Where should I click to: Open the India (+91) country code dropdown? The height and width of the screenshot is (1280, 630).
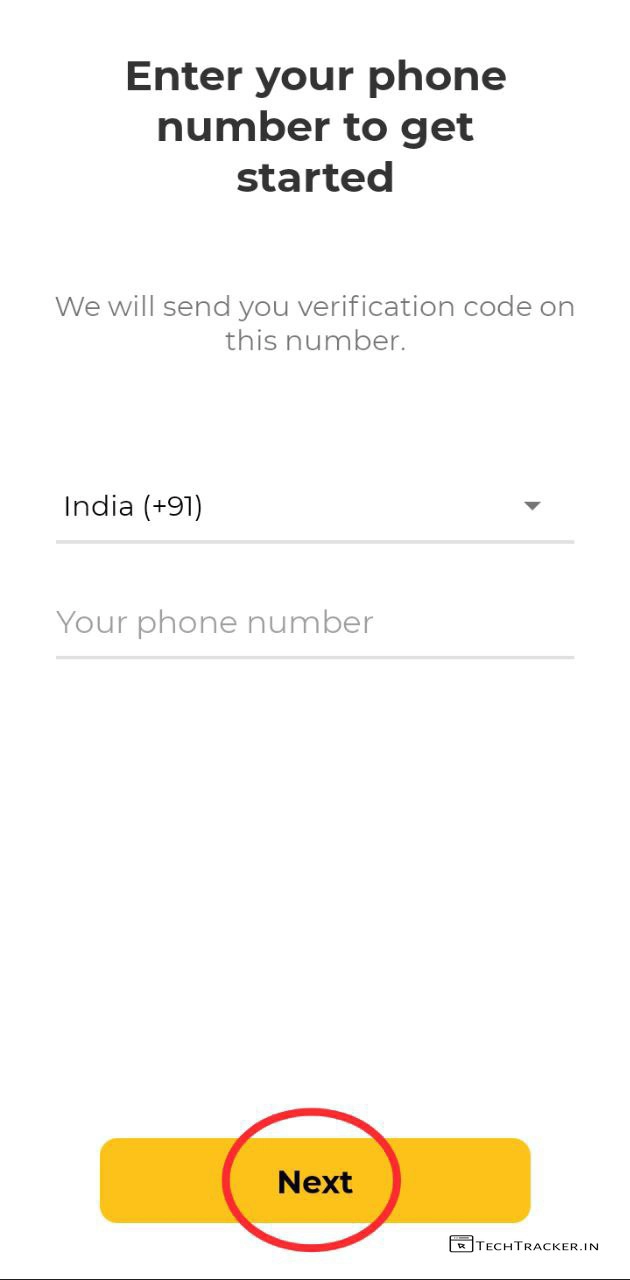point(314,506)
